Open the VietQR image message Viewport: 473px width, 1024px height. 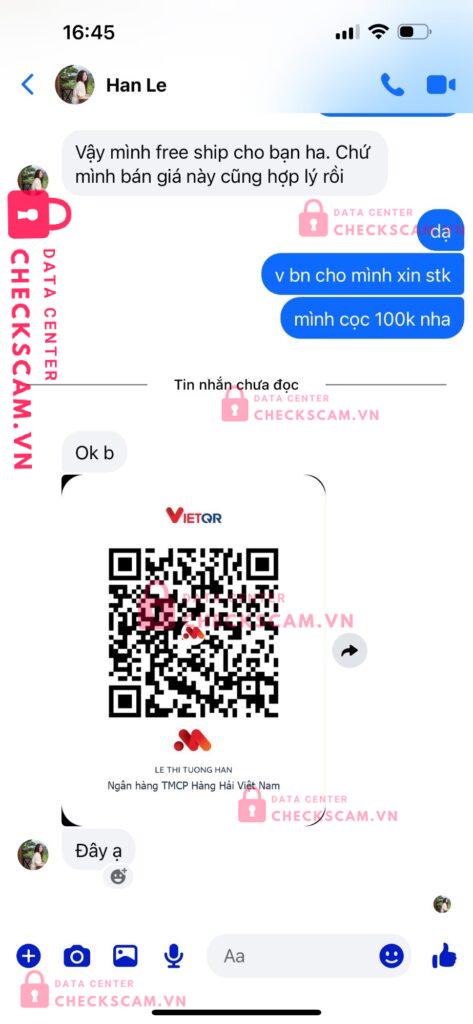point(193,650)
